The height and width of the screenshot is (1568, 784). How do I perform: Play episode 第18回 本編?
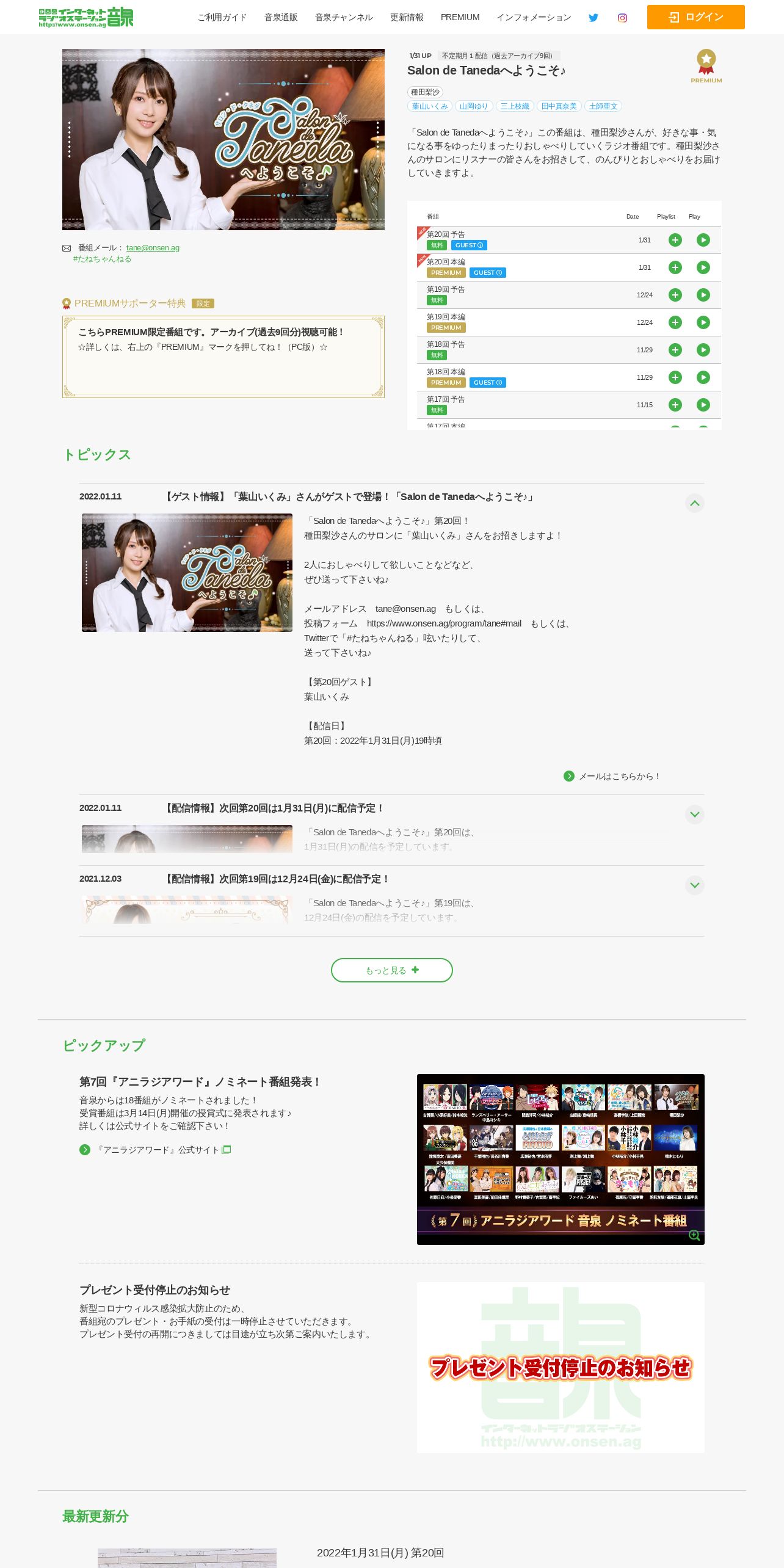point(703,377)
